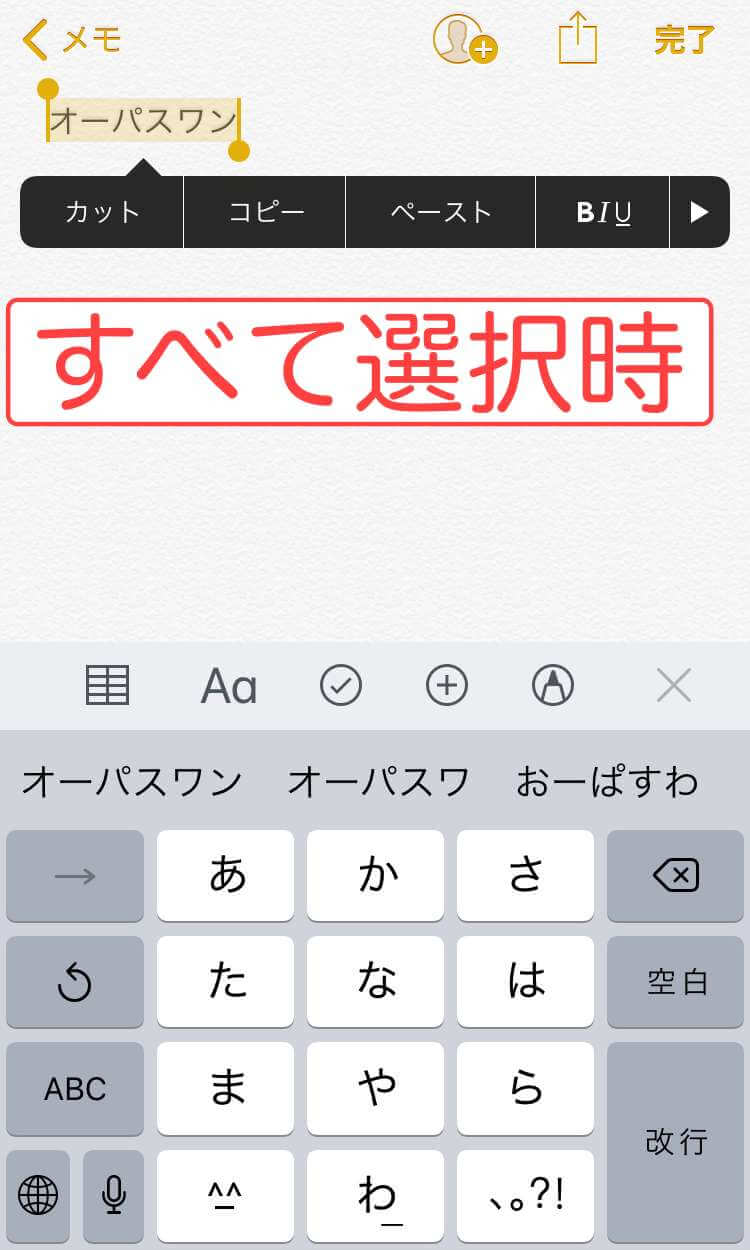Image resolution: width=750 pixels, height=1250 pixels.
Task: Tap the 改行 return key
Action: click(x=675, y=1142)
